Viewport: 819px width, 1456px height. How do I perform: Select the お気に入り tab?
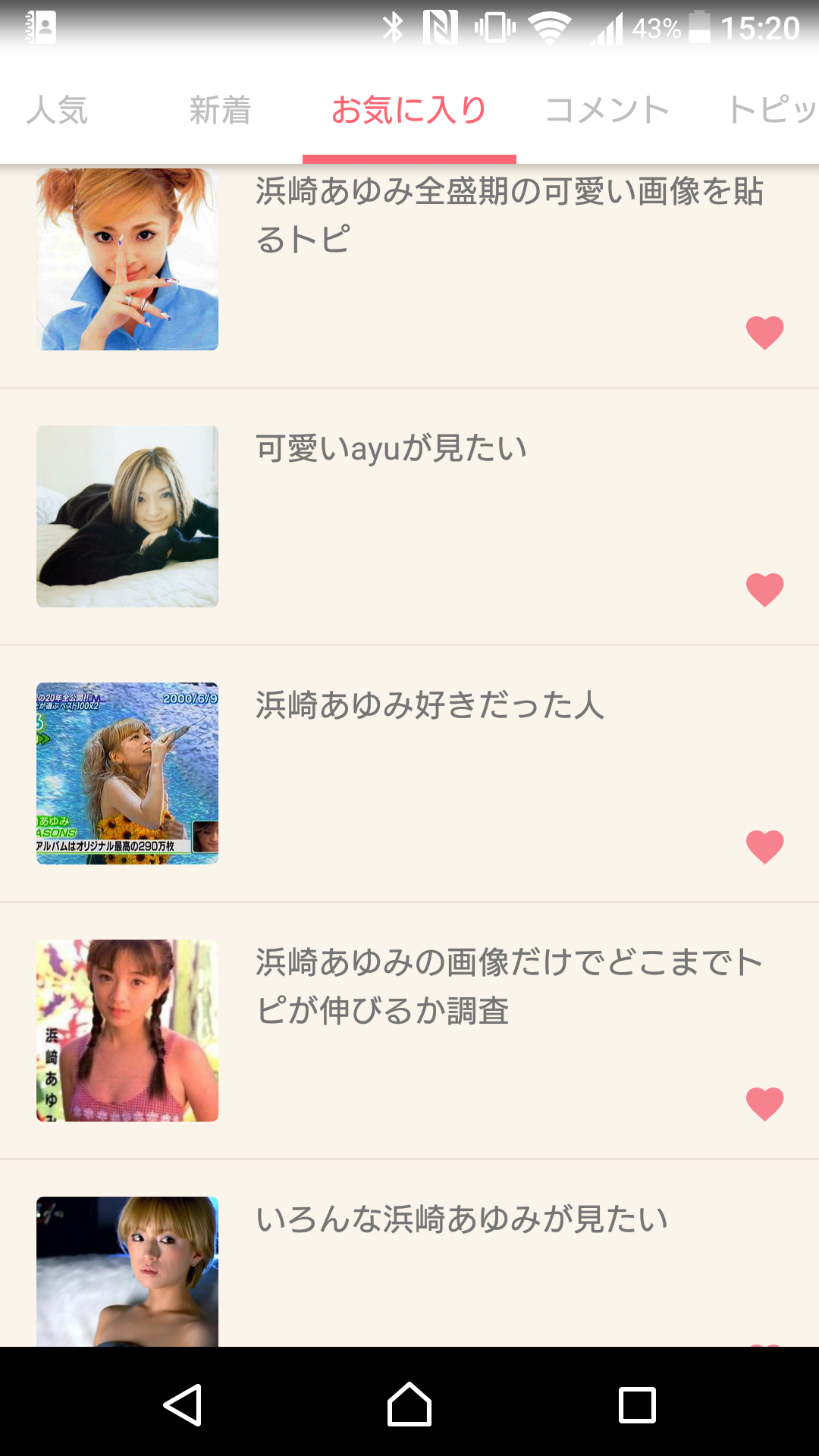coord(409,110)
